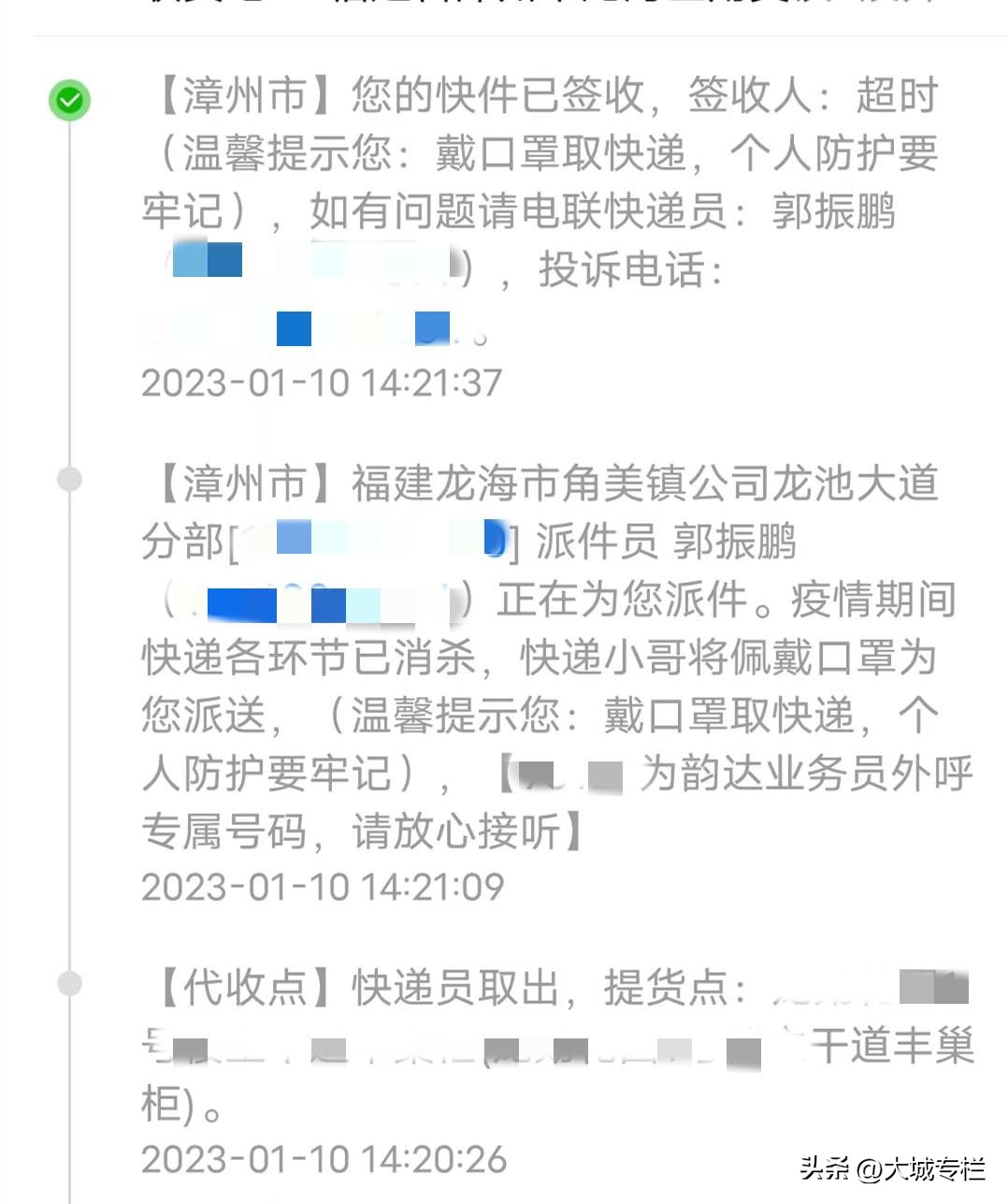Click the timeline node for the 代收点 event
The image size is (1008, 1204).
click(68, 984)
